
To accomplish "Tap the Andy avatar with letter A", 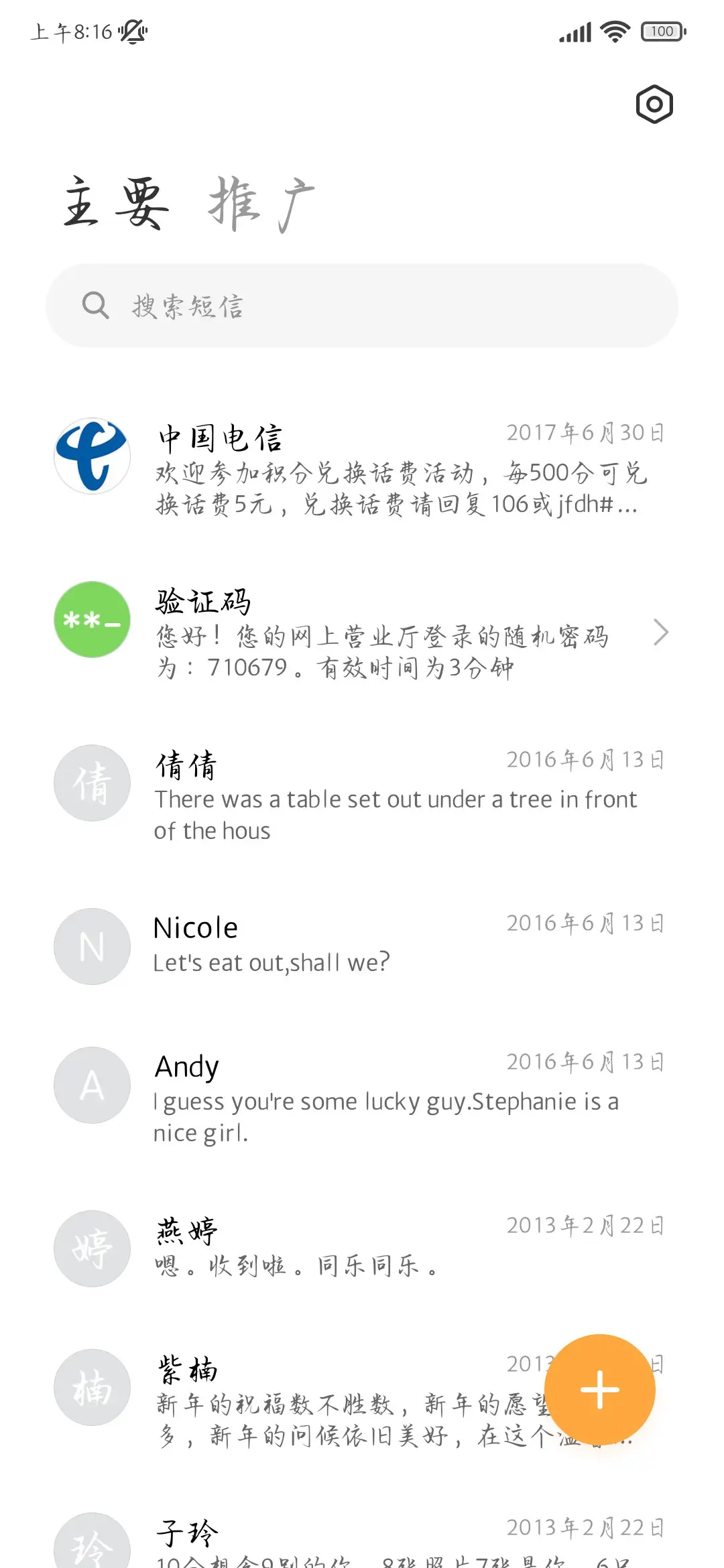I will [91, 1086].
